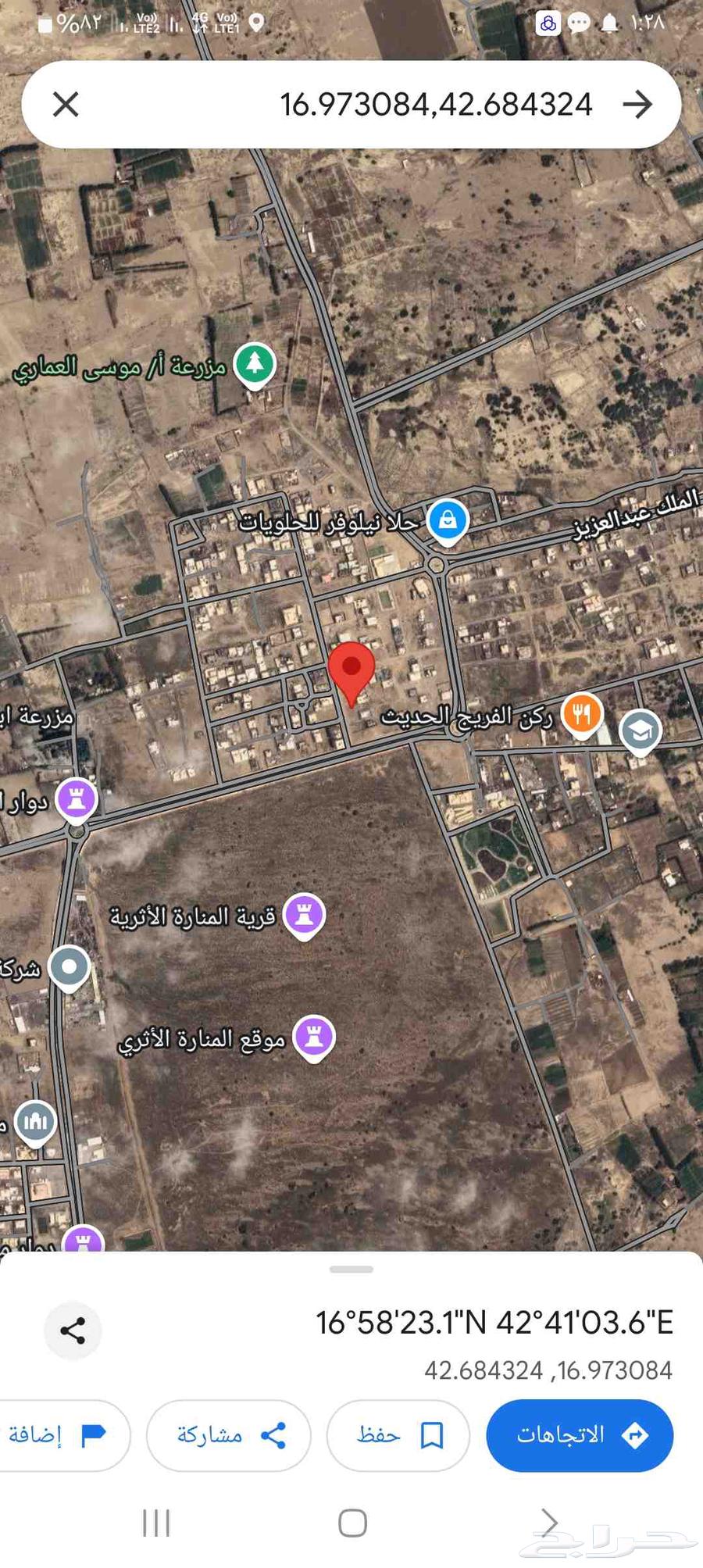Image resolution: width=703 pixels, height=1568 pixels.
Task: Open ركن الفريج الحديث restaurant marker
Action: 582,714
